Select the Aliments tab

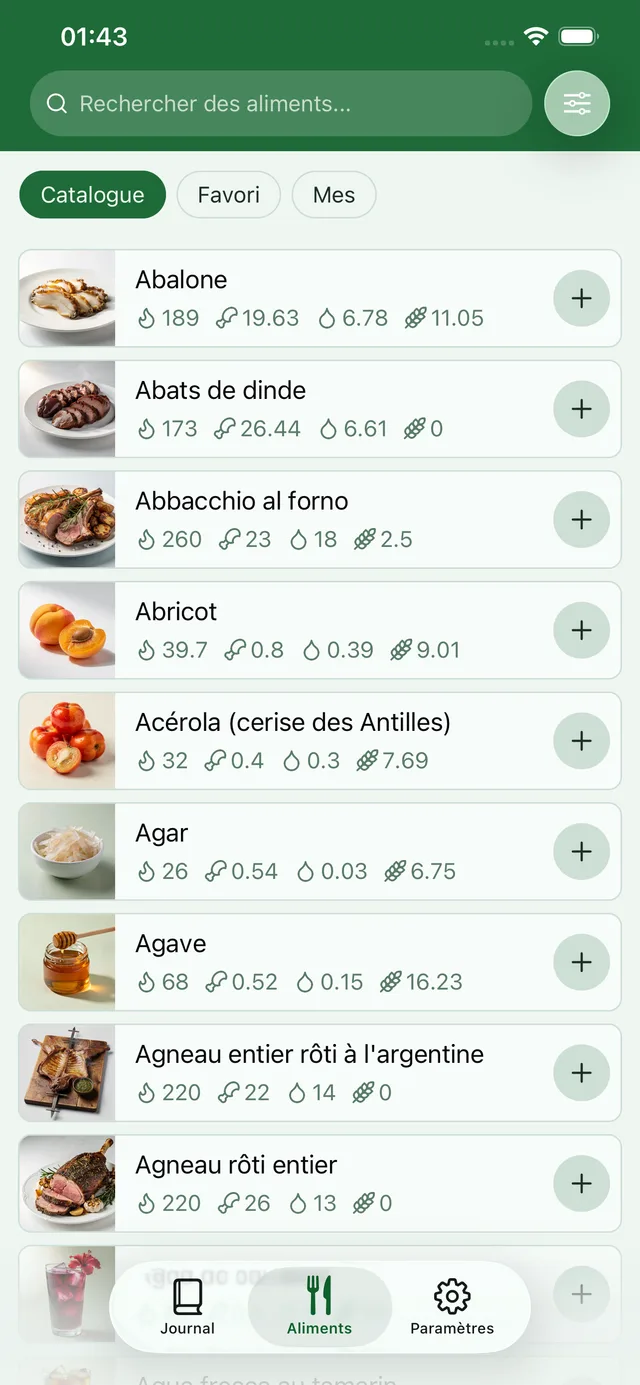click(x=319, y=1308)
